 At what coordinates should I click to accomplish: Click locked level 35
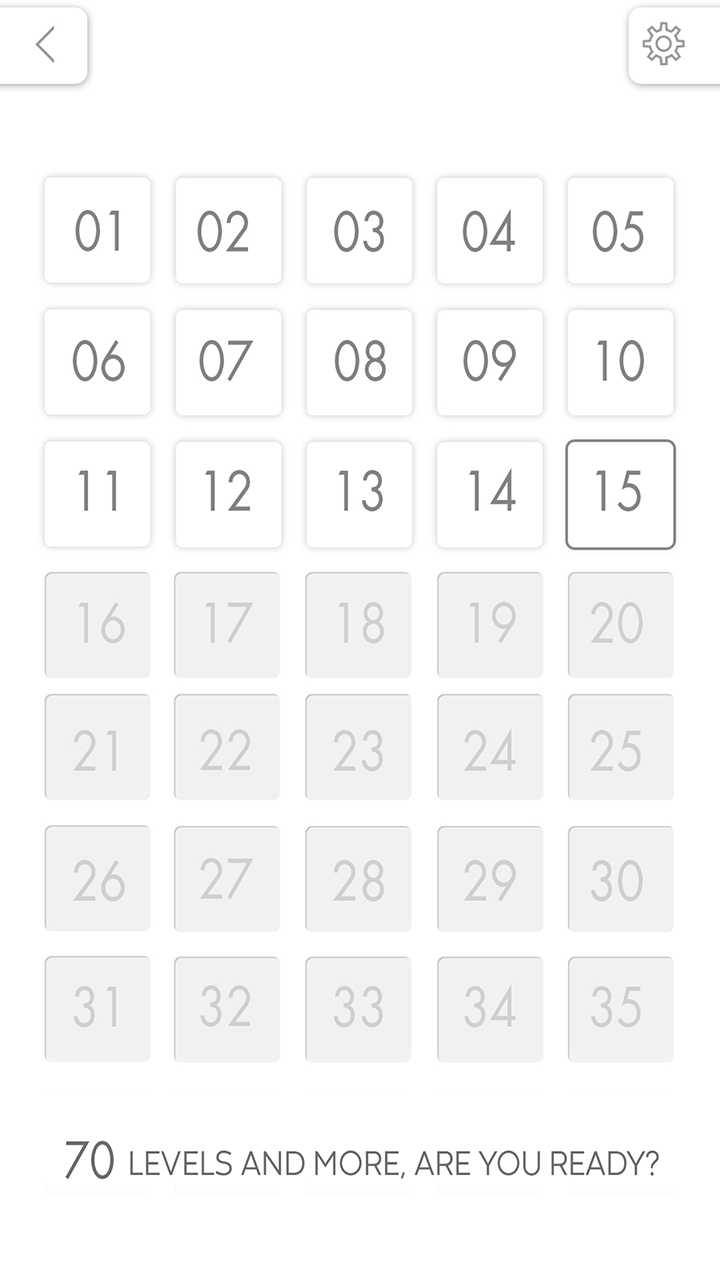click(x=620, y=1008)
